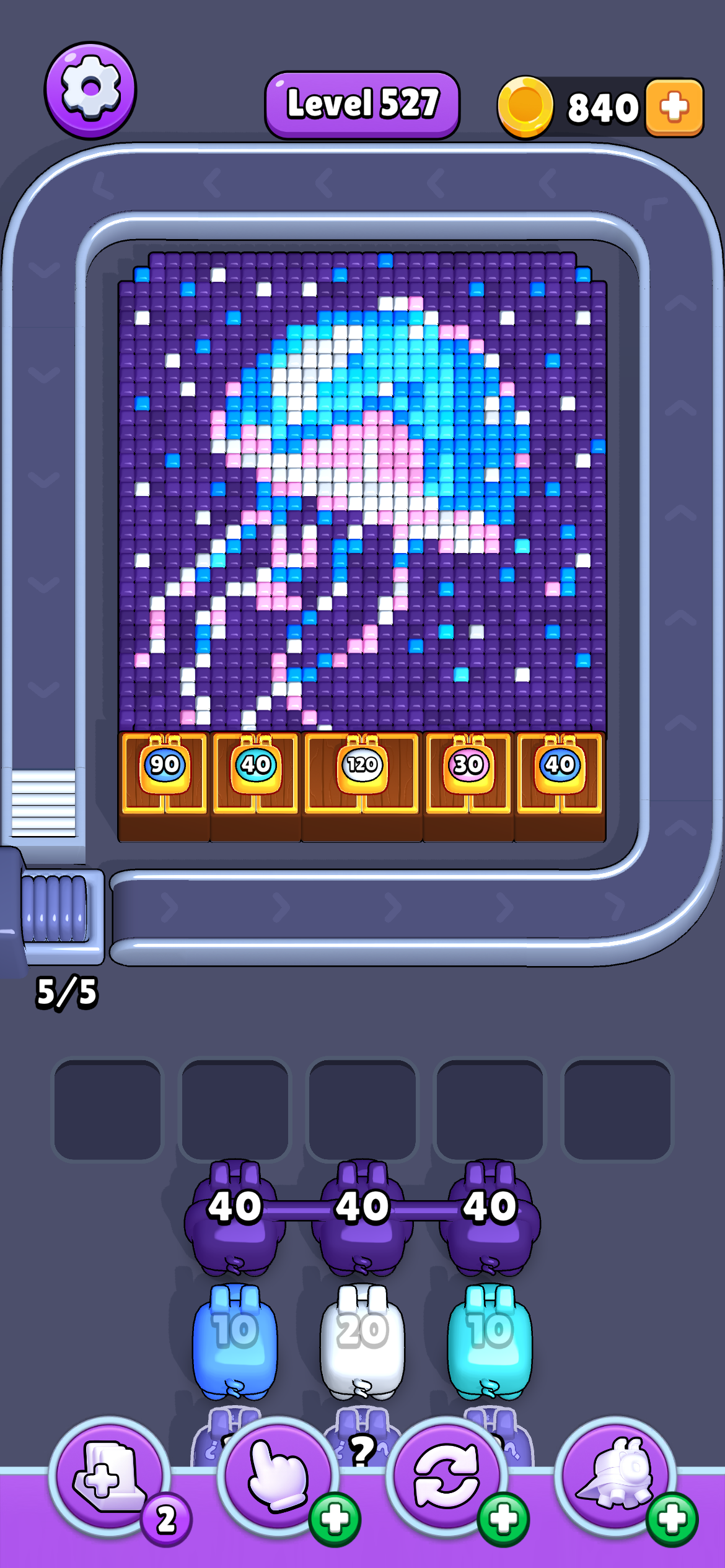Select the blue 10 shooter
The width and height of the screenshot is (725, 1568).
(x=235, y=1341)
